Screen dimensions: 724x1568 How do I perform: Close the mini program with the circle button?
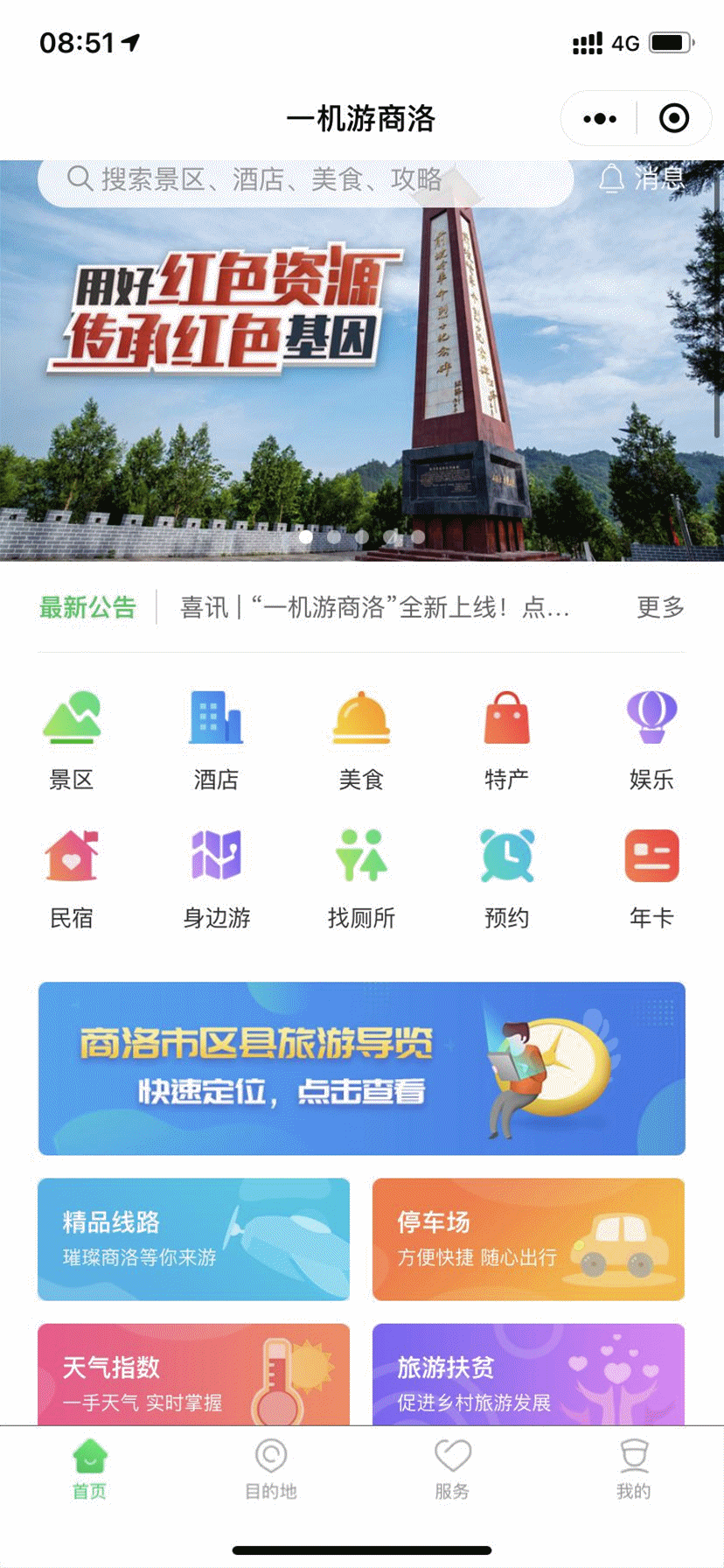[673, 119]
